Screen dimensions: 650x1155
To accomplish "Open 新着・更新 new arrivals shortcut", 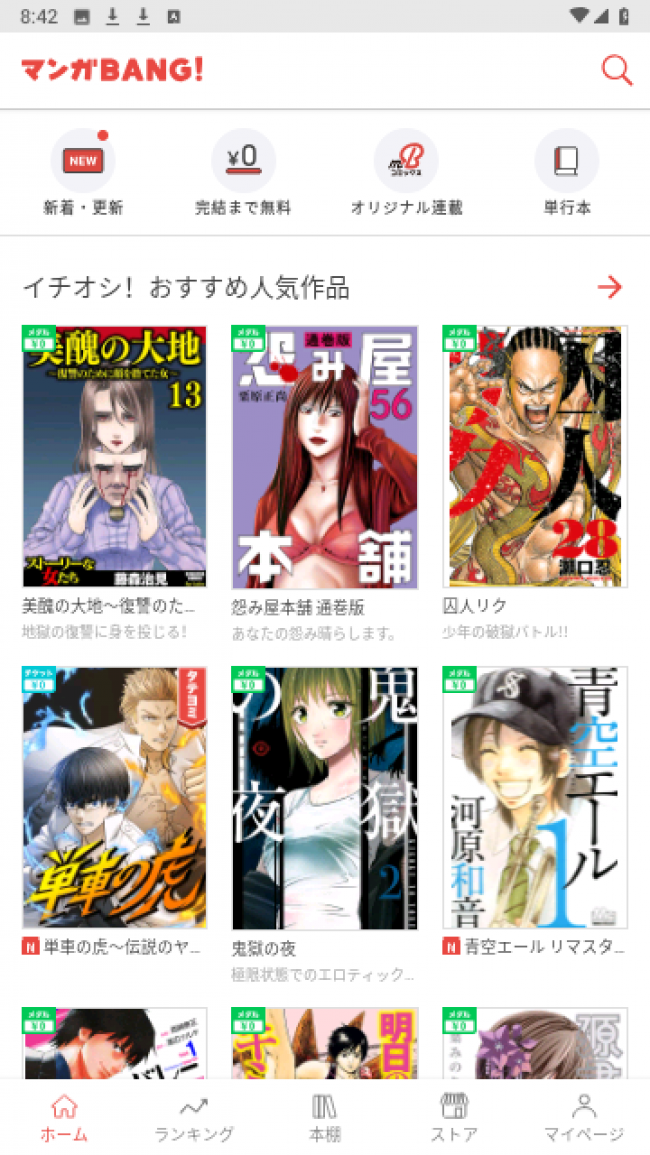I will [x=83, y=172].
